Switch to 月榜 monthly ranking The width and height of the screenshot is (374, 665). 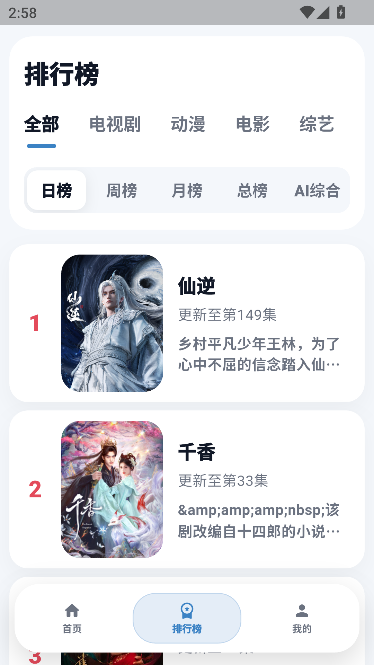pos(187,190)
